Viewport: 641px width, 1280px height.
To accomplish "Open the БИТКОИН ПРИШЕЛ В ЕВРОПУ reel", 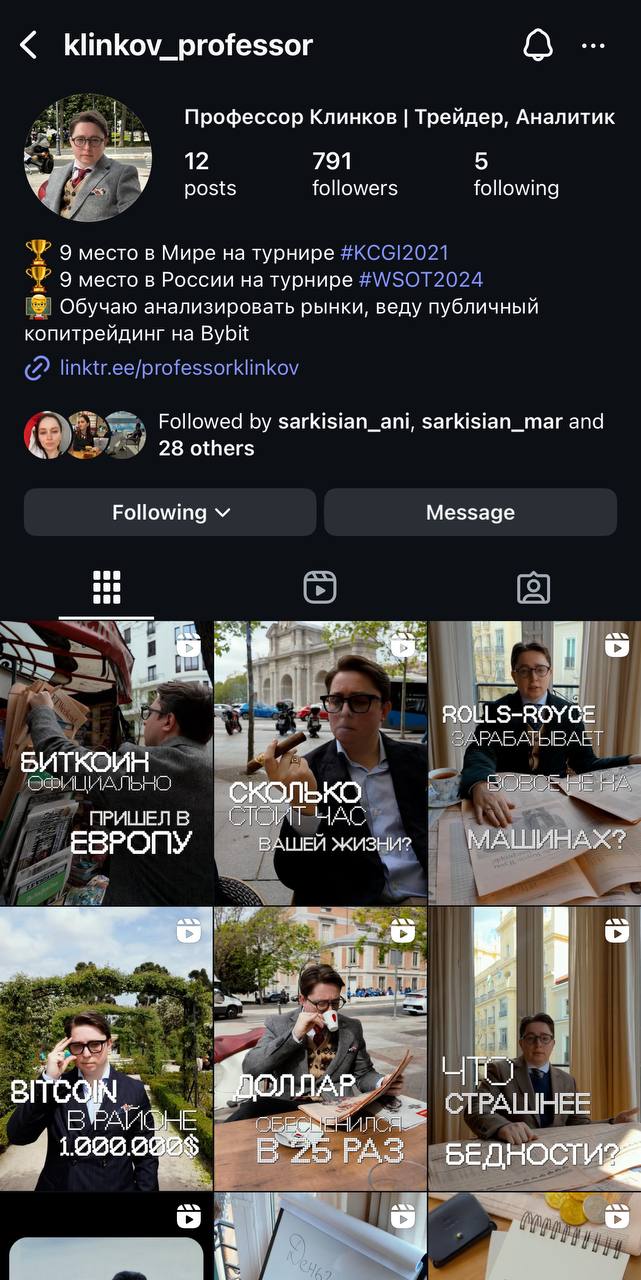I will tap(106, 763).
